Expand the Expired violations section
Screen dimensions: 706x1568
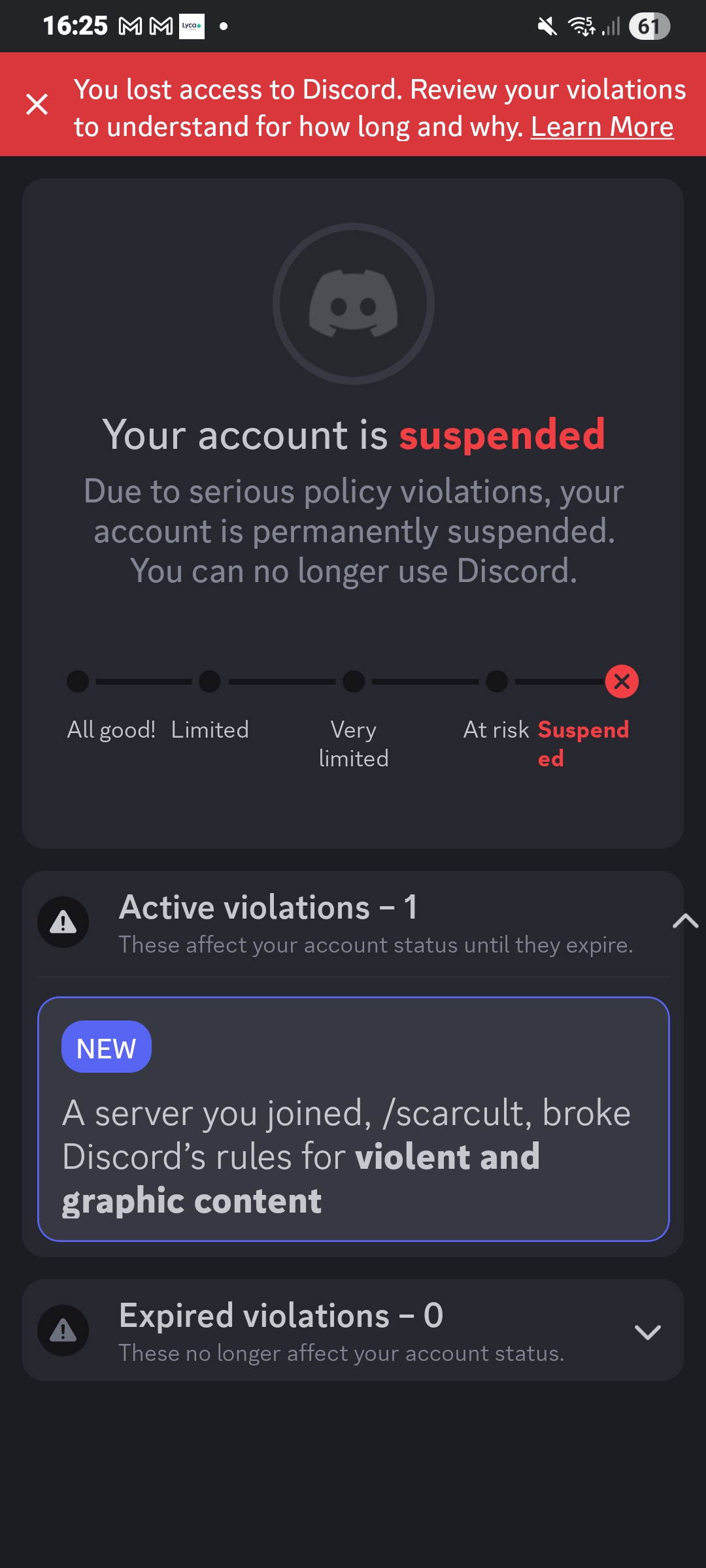pyautogui.click(x=648, y=1333)
